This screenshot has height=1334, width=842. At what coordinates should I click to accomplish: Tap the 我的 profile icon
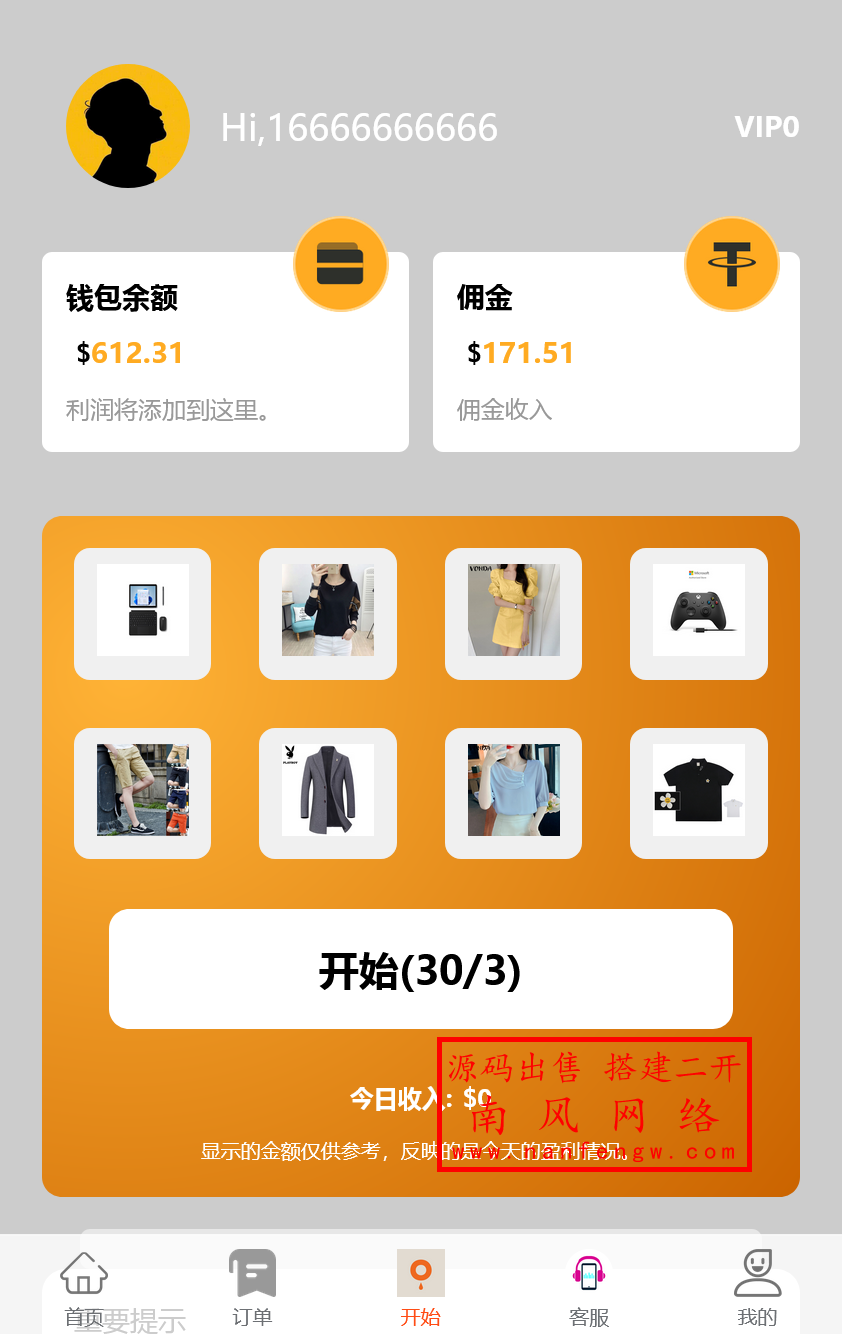coord(757,1273)
